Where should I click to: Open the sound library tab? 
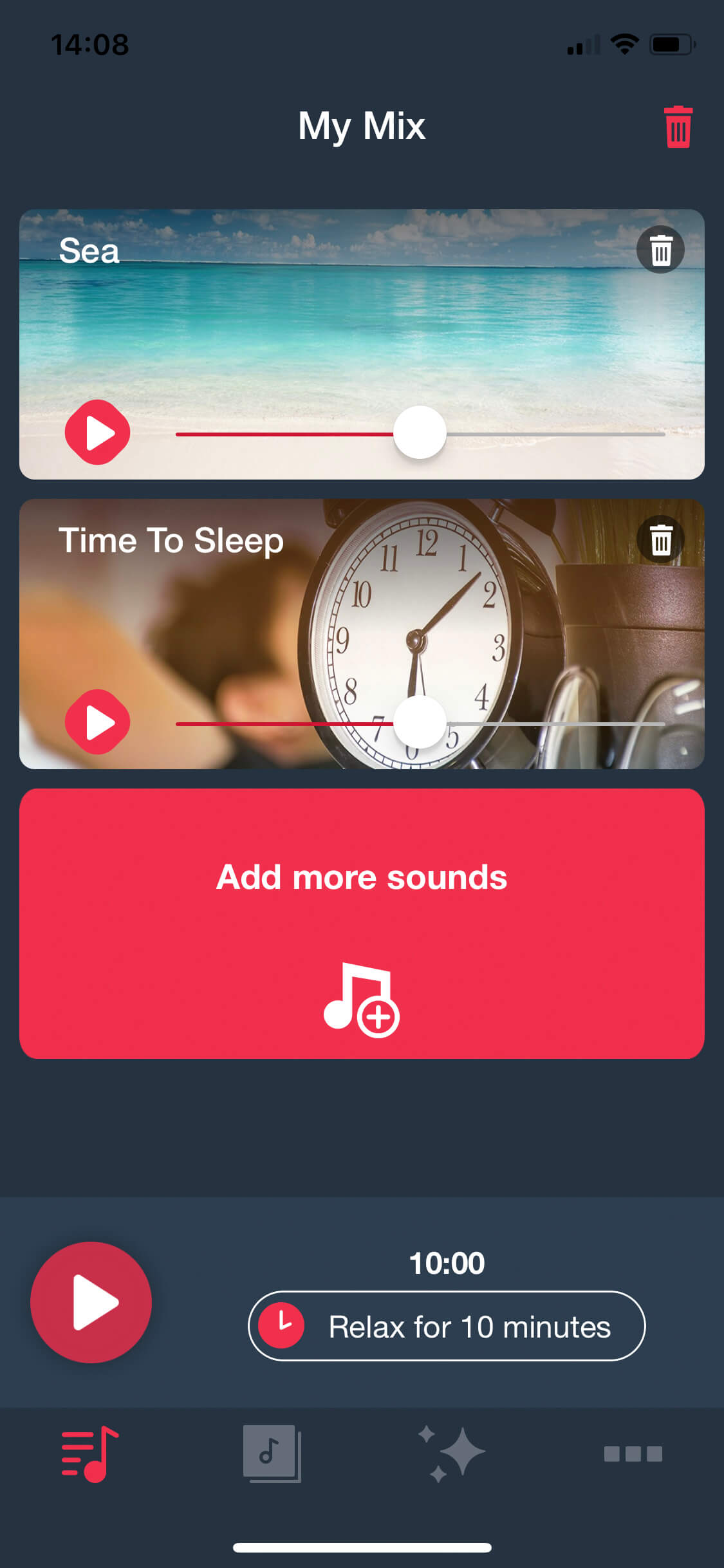[x=272, y=1454]
